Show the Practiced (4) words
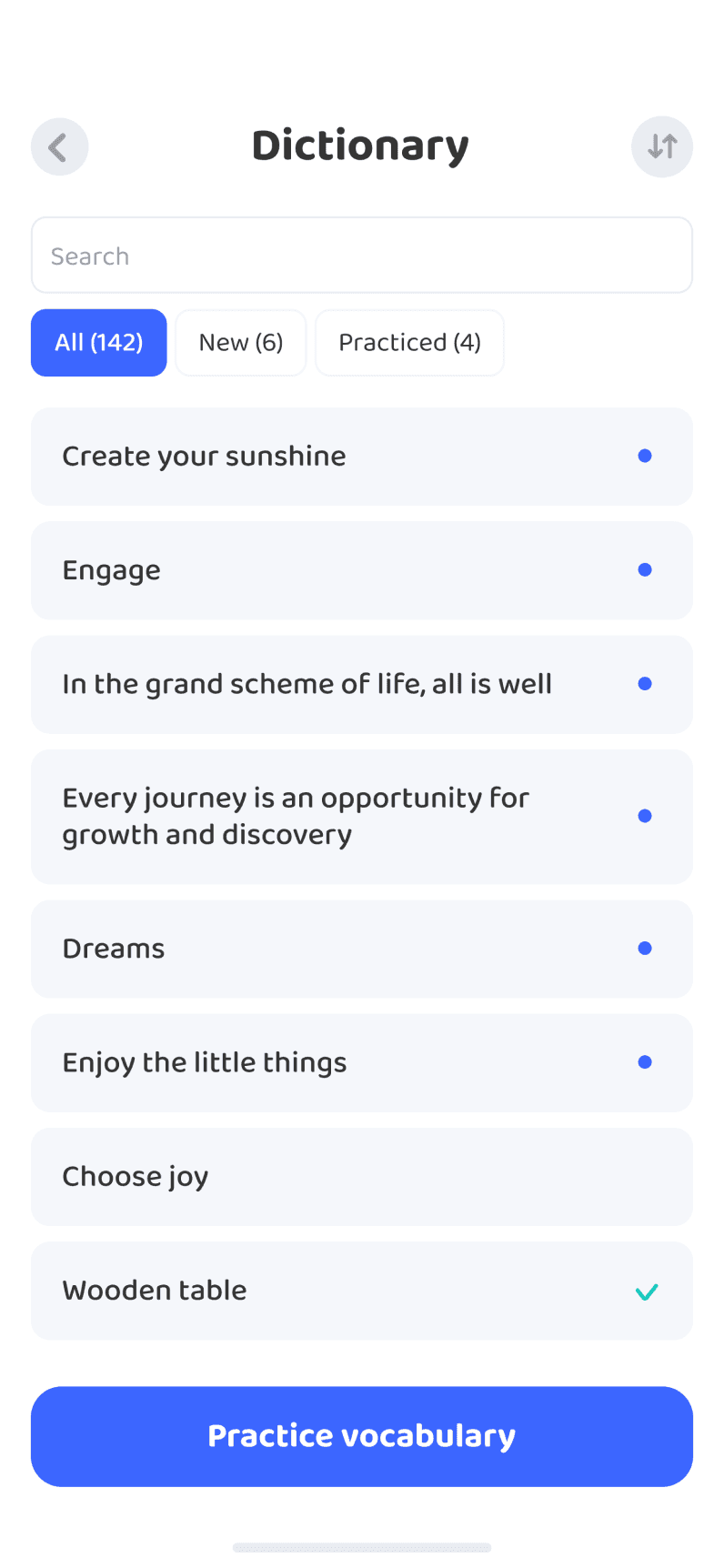This screenshot has width=724, height=1568. [x=409, y=343]
